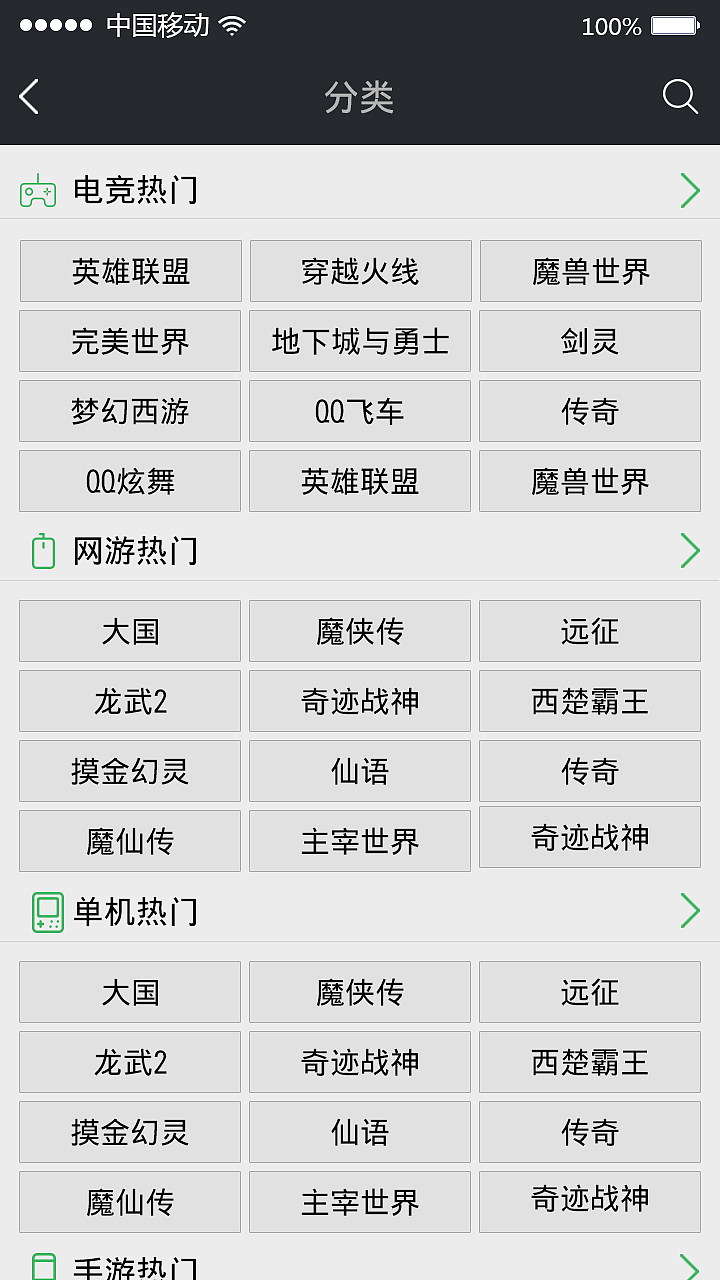Open the 英雄联盟 category button
The height and width of the screenshot is (1280, 720).
(x=130, y=271)
